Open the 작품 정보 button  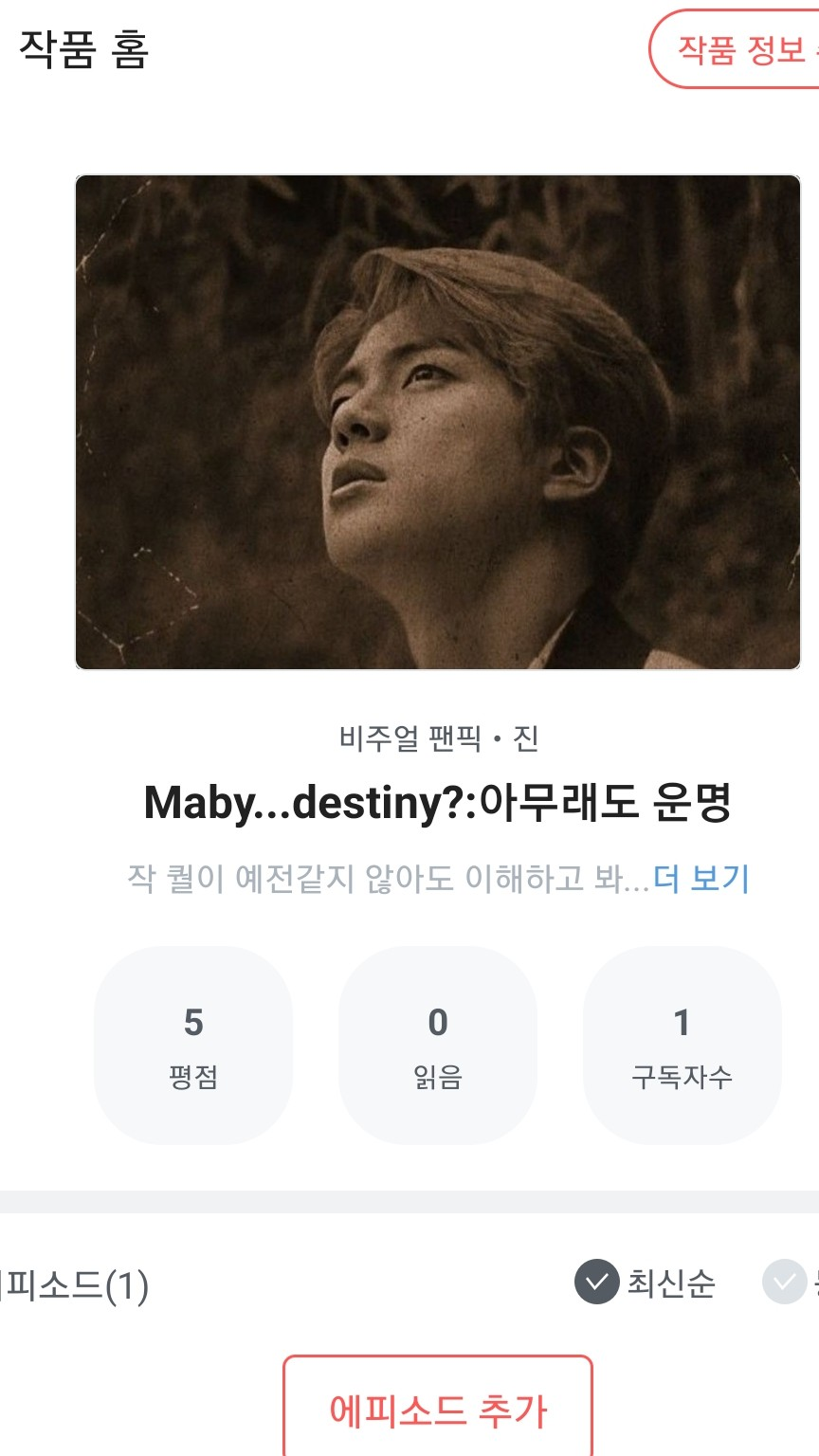click(x=735, y=49)
